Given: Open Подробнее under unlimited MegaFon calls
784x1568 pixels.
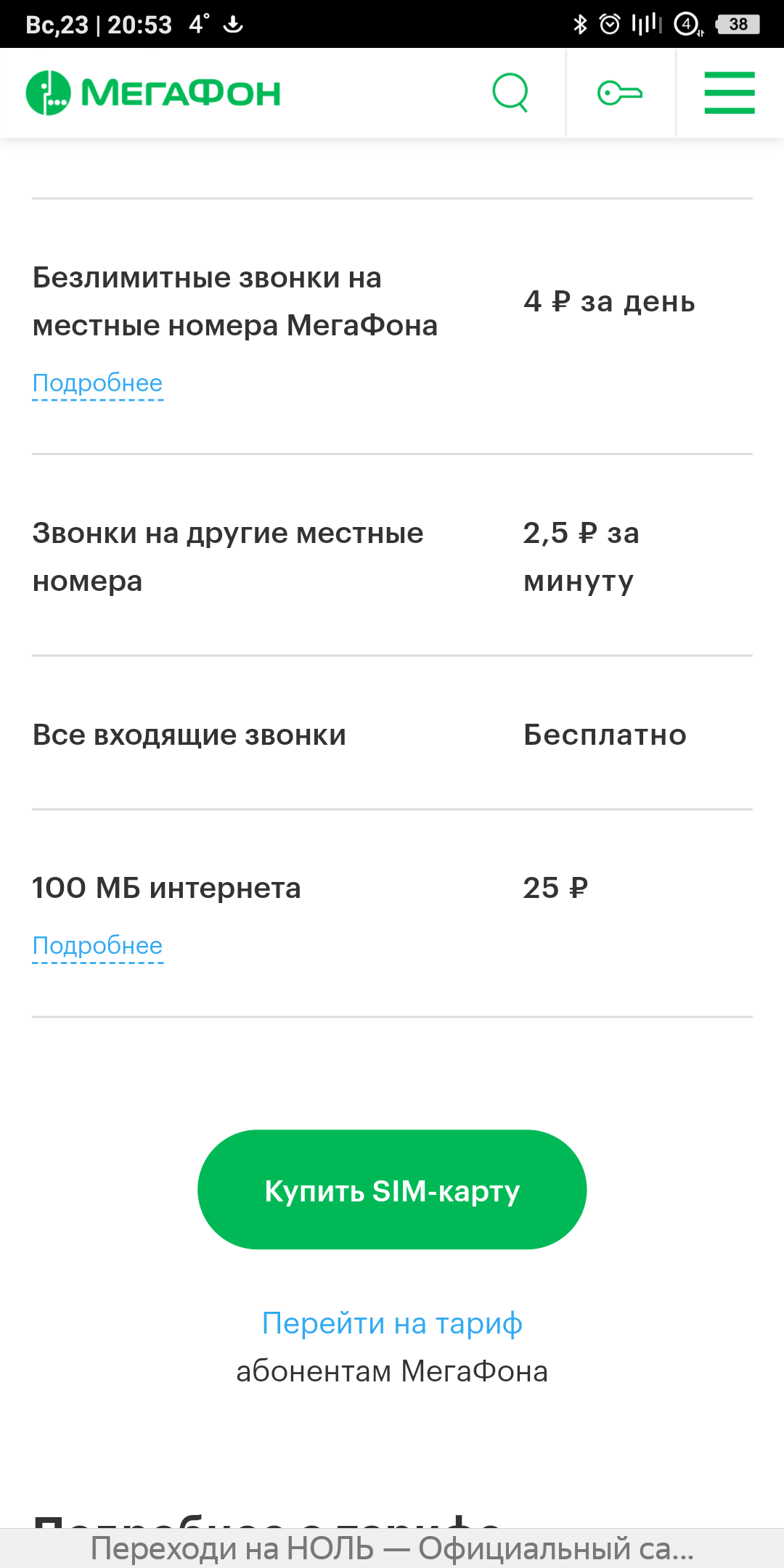Looking at the screenshot, I should [x=98, y=383].
